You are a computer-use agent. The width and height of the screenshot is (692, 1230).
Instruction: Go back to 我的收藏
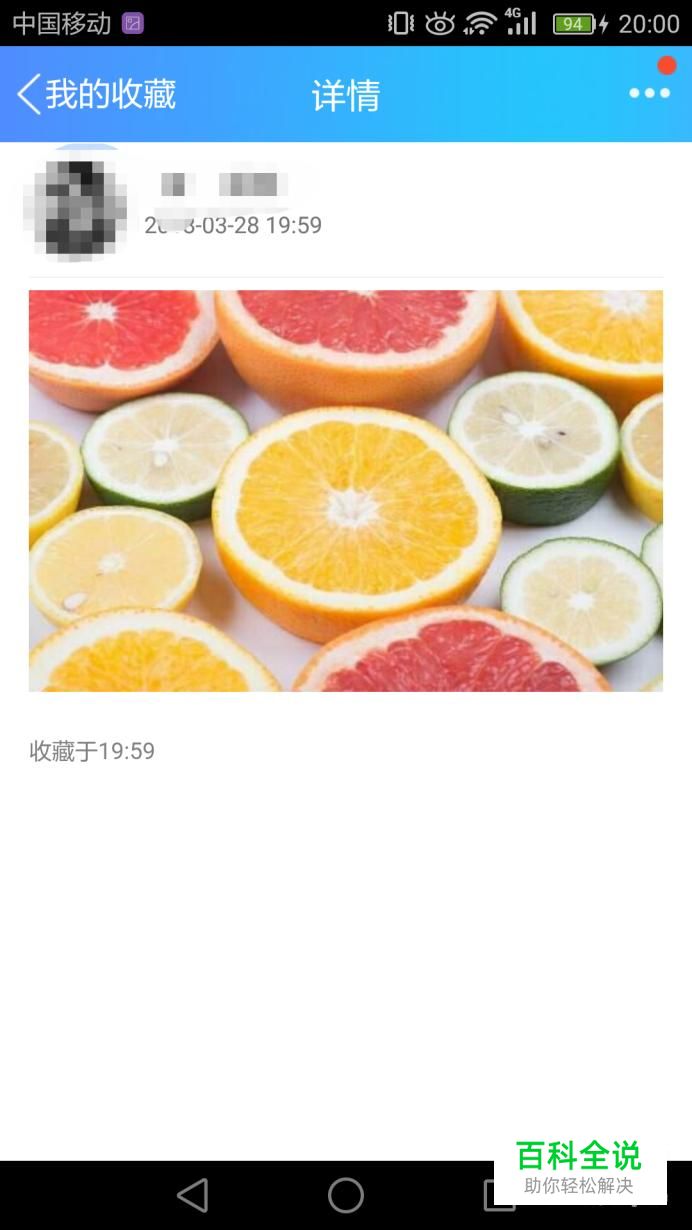(x=95, y=95)
